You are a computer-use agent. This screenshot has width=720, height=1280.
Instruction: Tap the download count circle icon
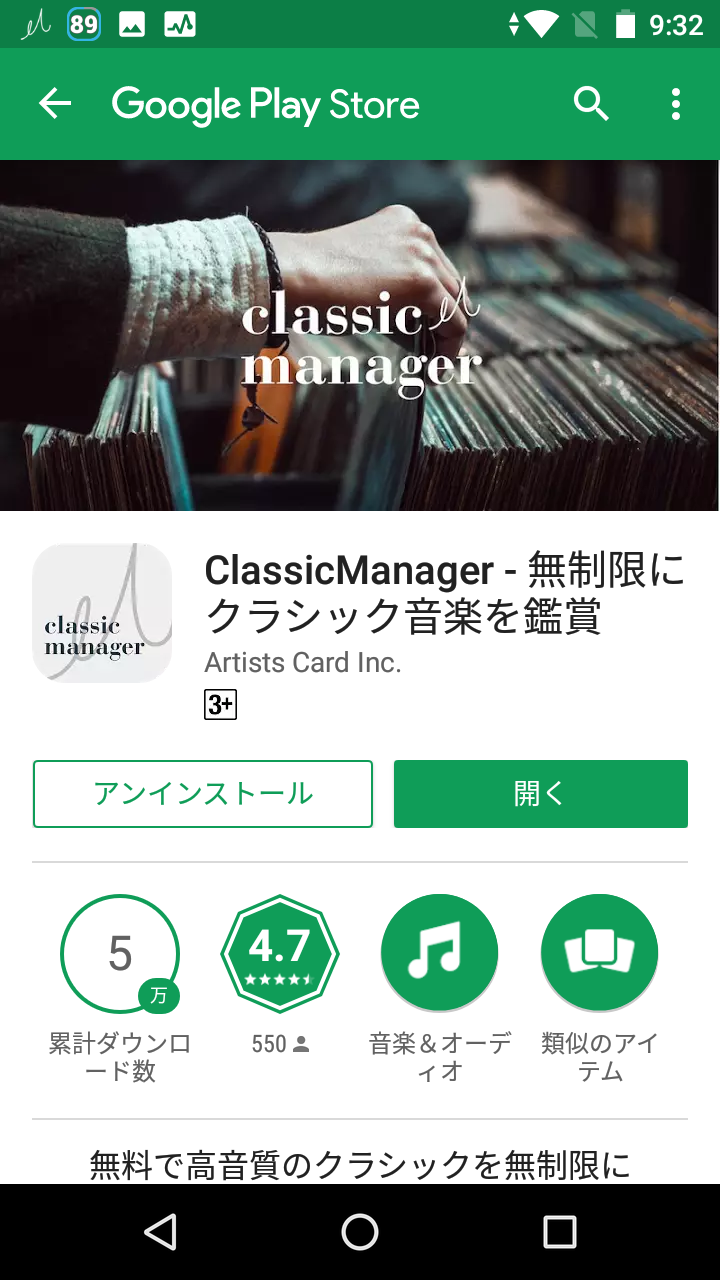pos(120,952)
